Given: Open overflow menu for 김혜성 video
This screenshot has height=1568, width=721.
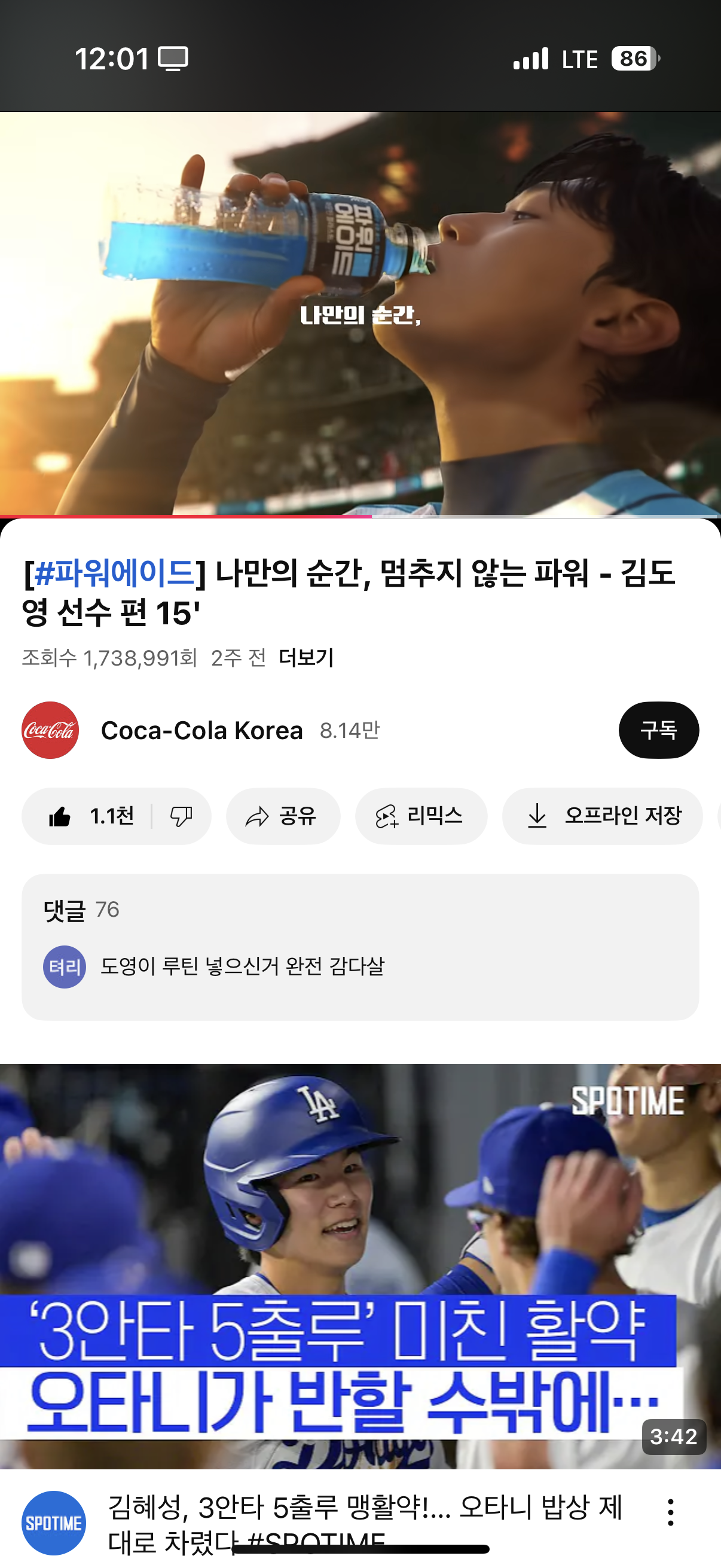Looking at the screenshot, I should 670,1512.
